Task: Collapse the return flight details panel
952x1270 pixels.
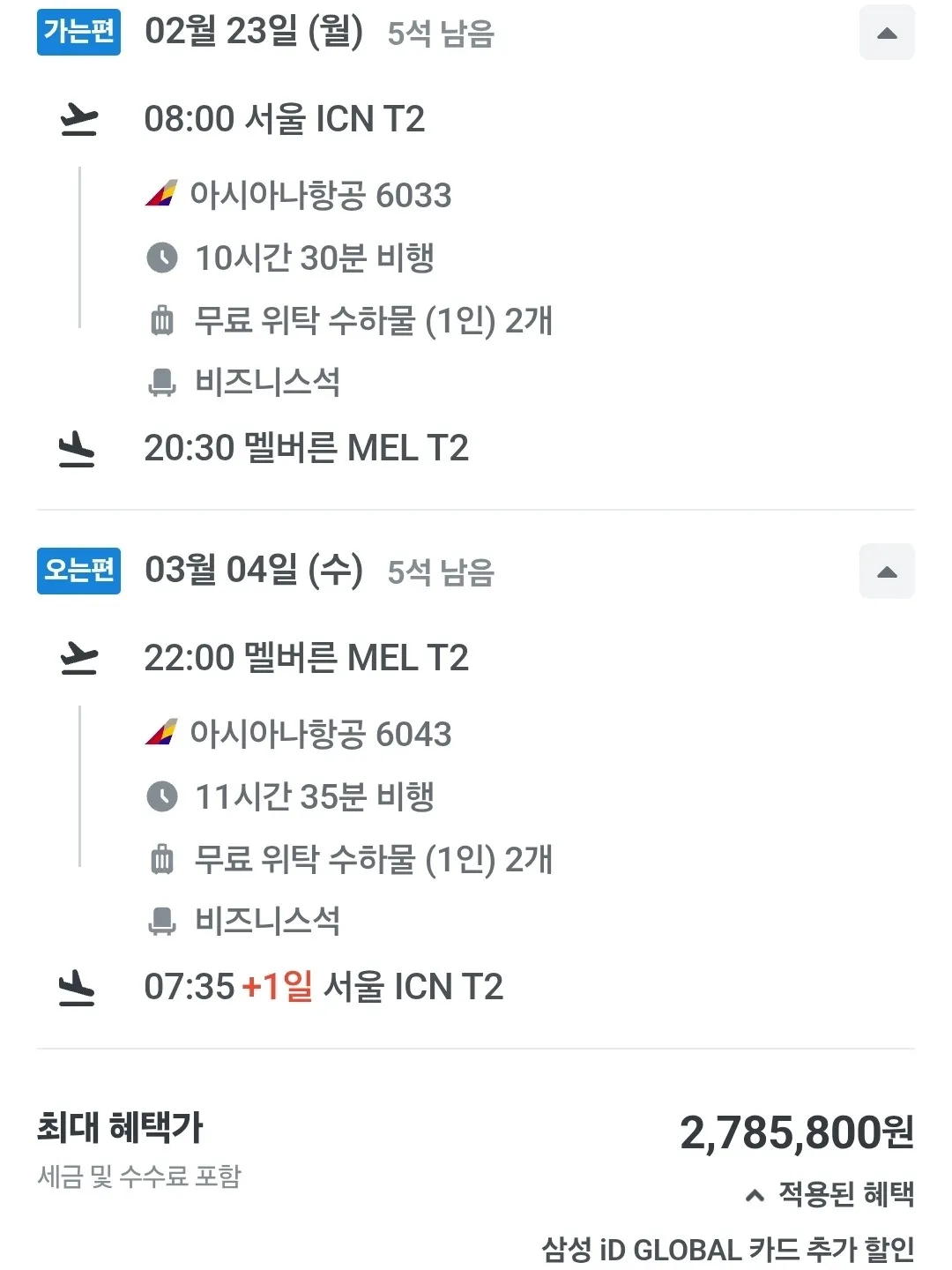Action: pyautogui.click(x=887, y=571)
